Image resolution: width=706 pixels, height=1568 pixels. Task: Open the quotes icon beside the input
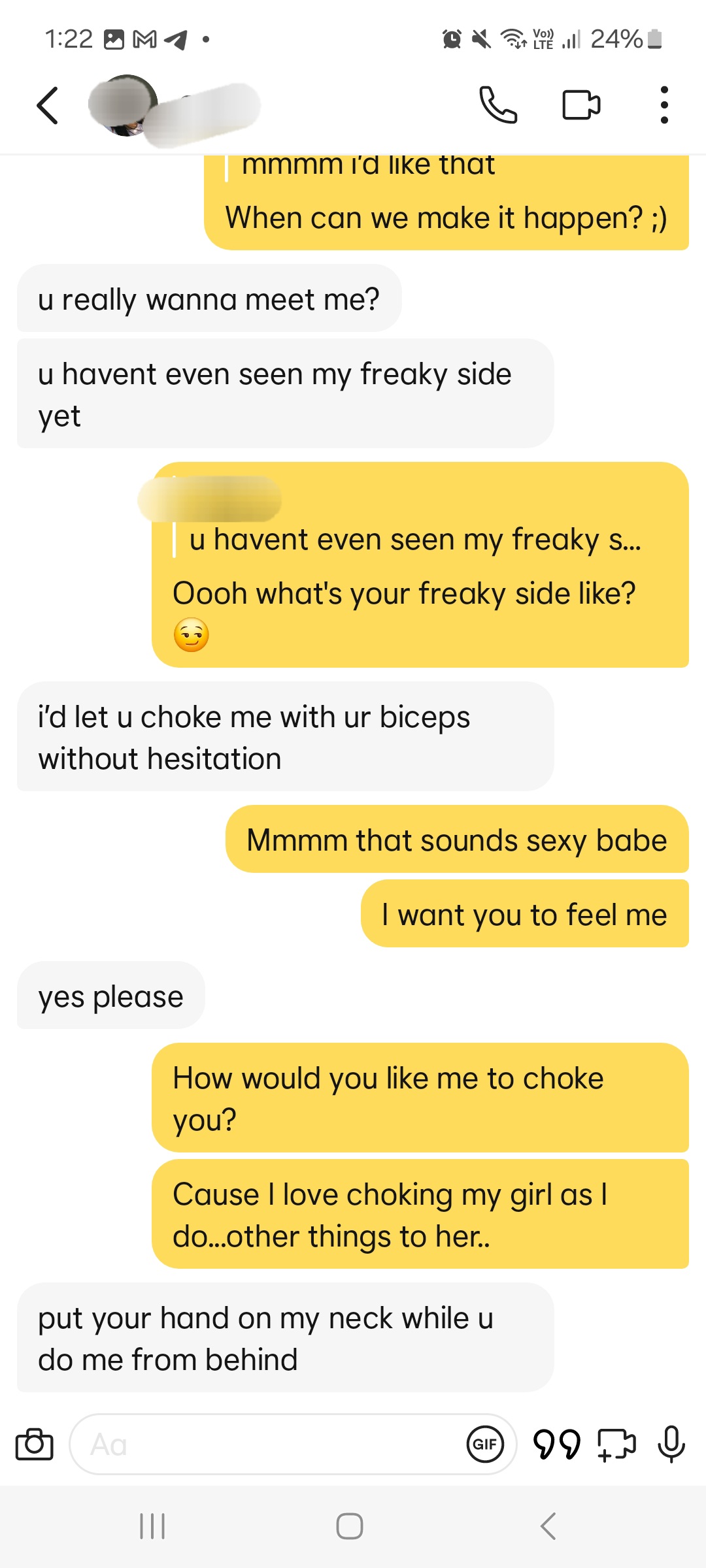pos(557,1444)
